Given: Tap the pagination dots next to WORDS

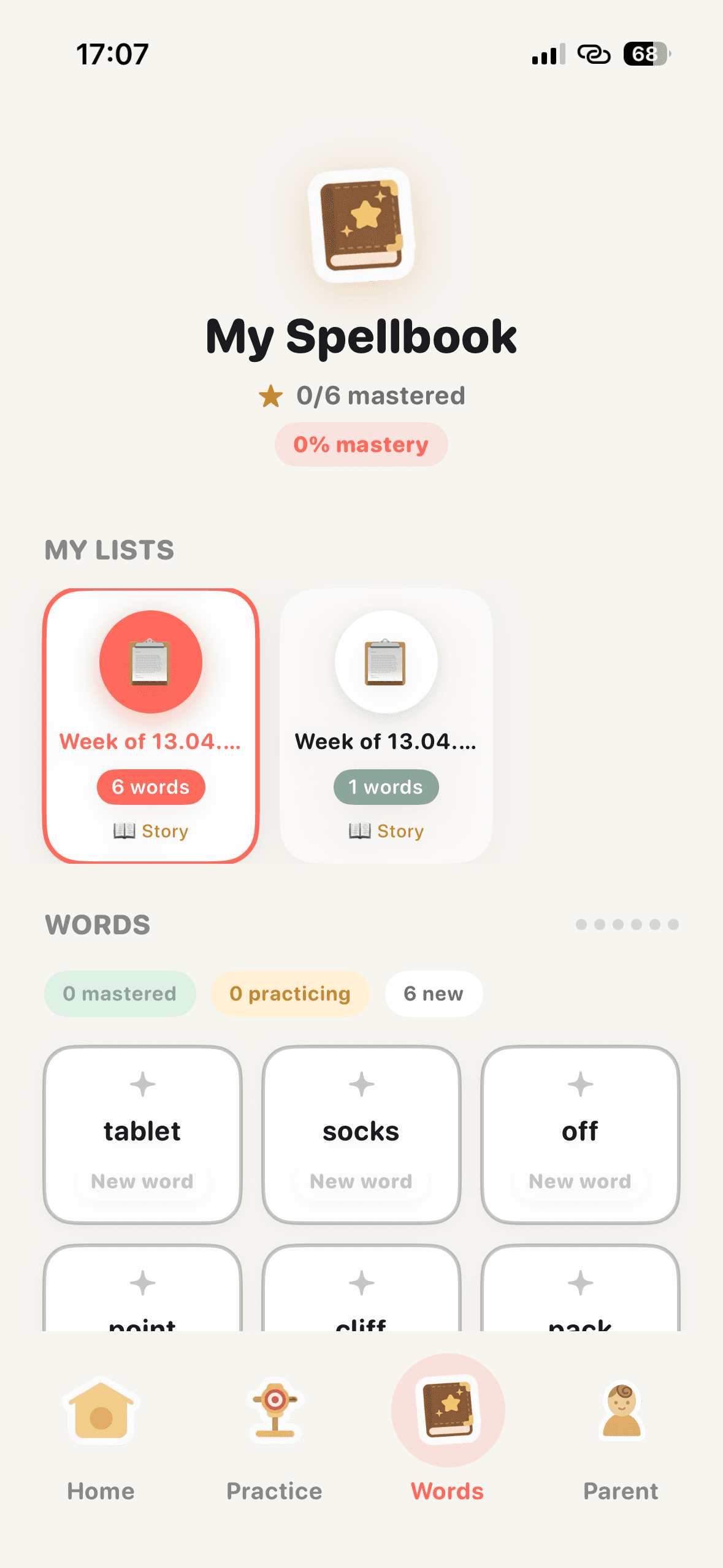Looking at the screenshot, I should pyautogui.click(x=628, y=924).
